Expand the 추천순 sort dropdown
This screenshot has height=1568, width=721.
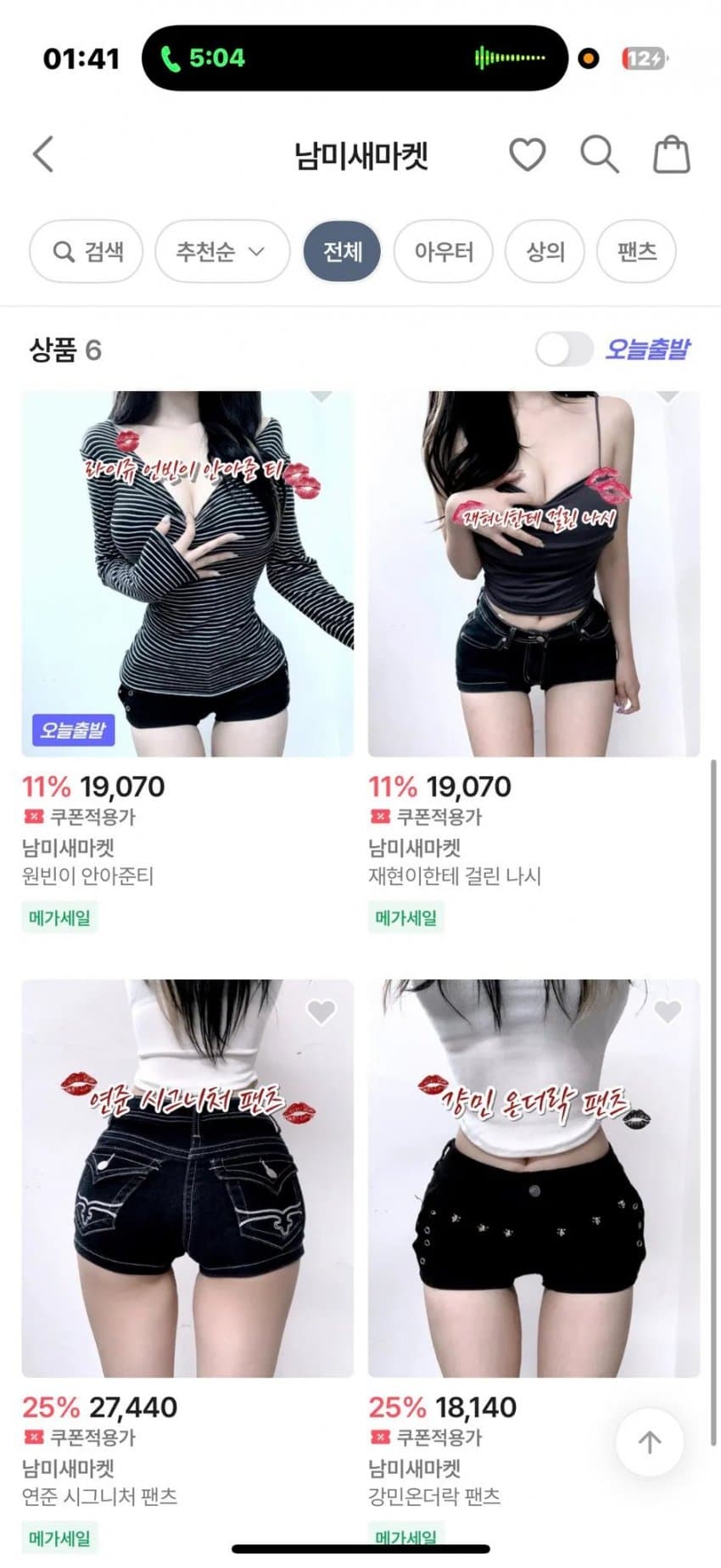click(x=221, y=251)
